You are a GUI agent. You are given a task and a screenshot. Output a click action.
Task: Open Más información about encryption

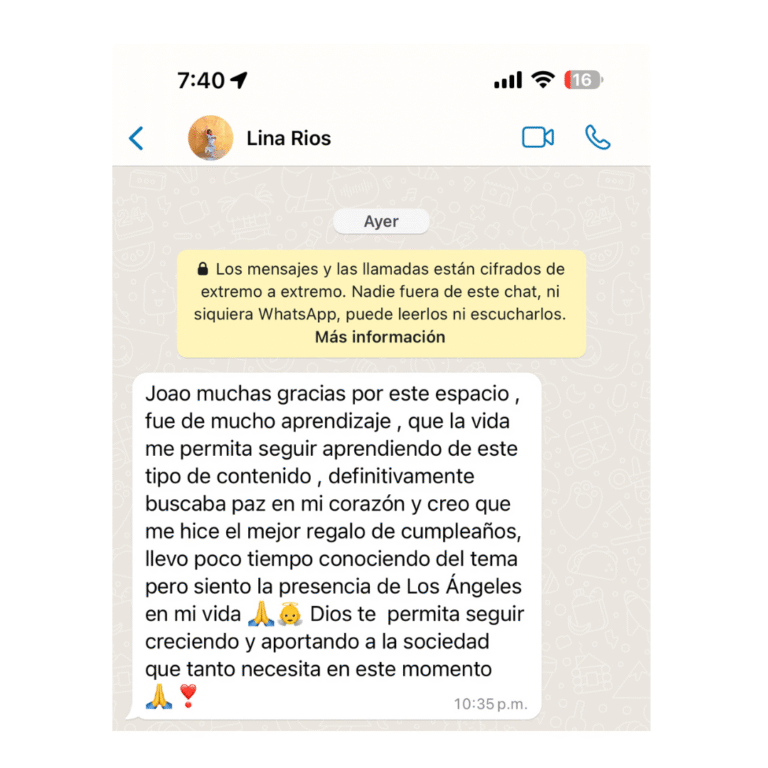click(380, 337)
